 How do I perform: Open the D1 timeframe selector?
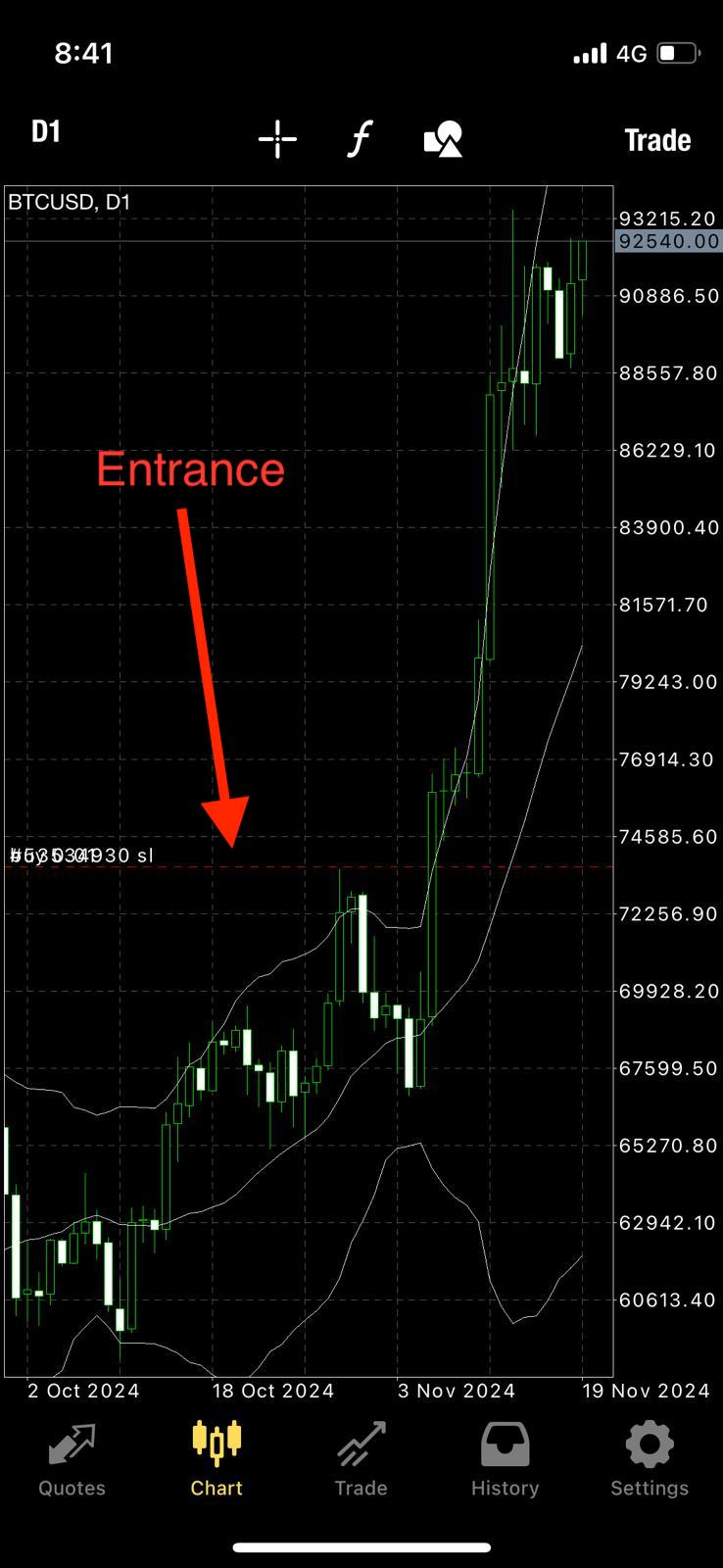[x=46, y=132]
